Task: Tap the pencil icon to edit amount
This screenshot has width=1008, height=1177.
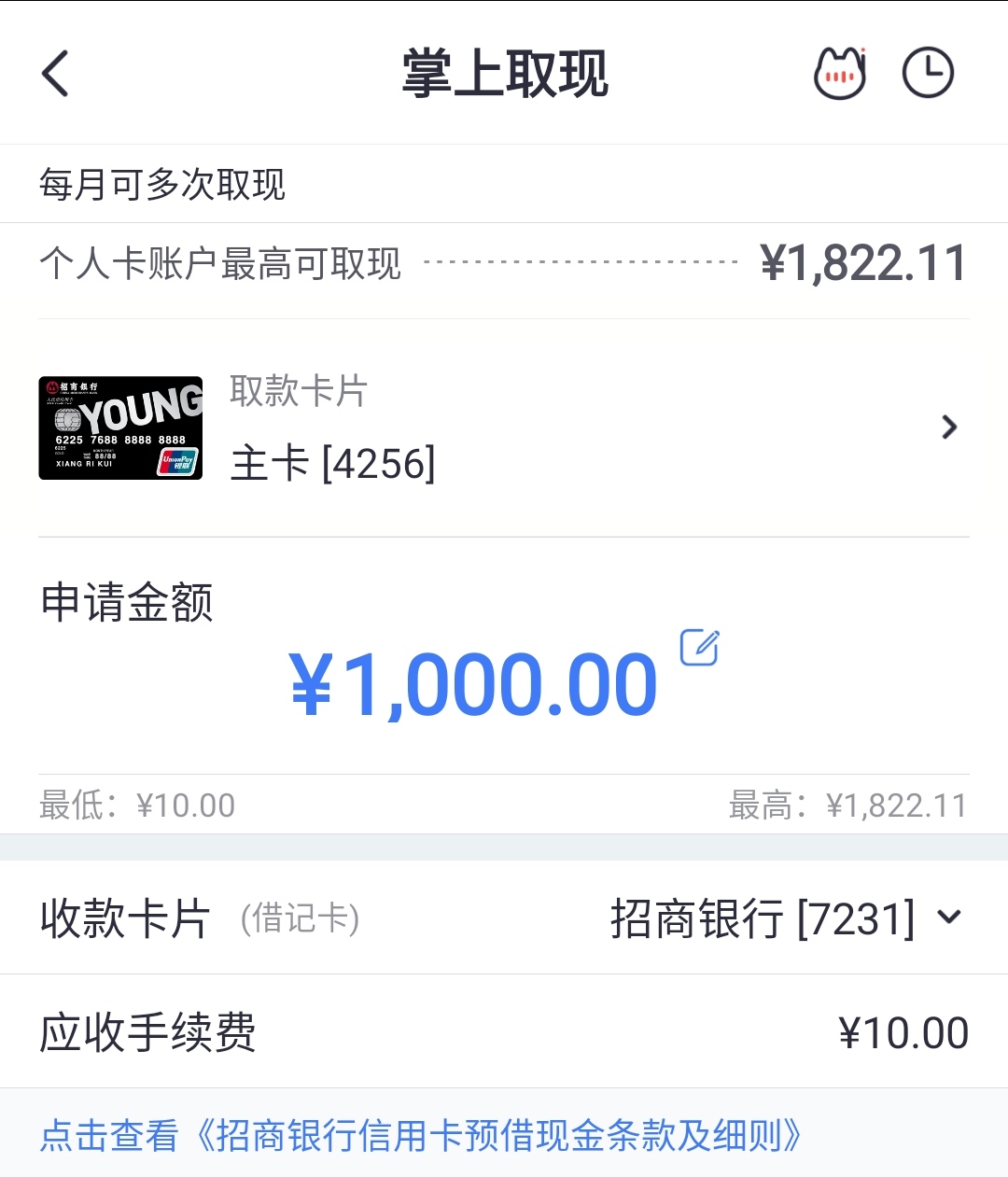Action: point(699,646)
